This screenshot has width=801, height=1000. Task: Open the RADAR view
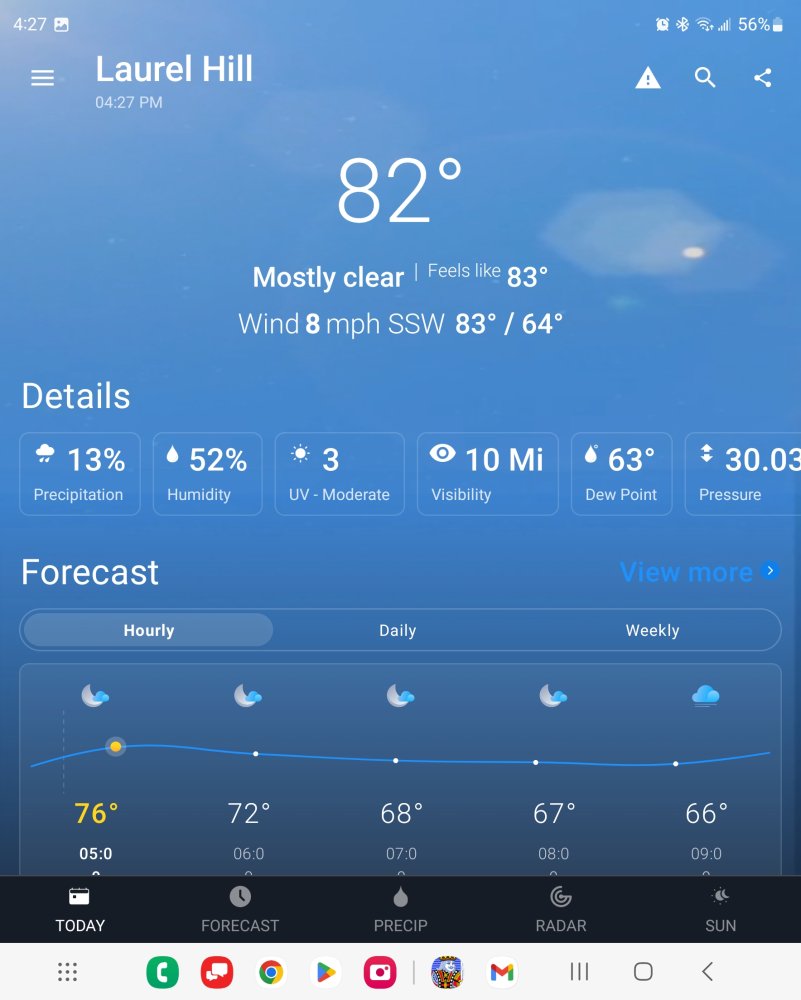[561, 908]
